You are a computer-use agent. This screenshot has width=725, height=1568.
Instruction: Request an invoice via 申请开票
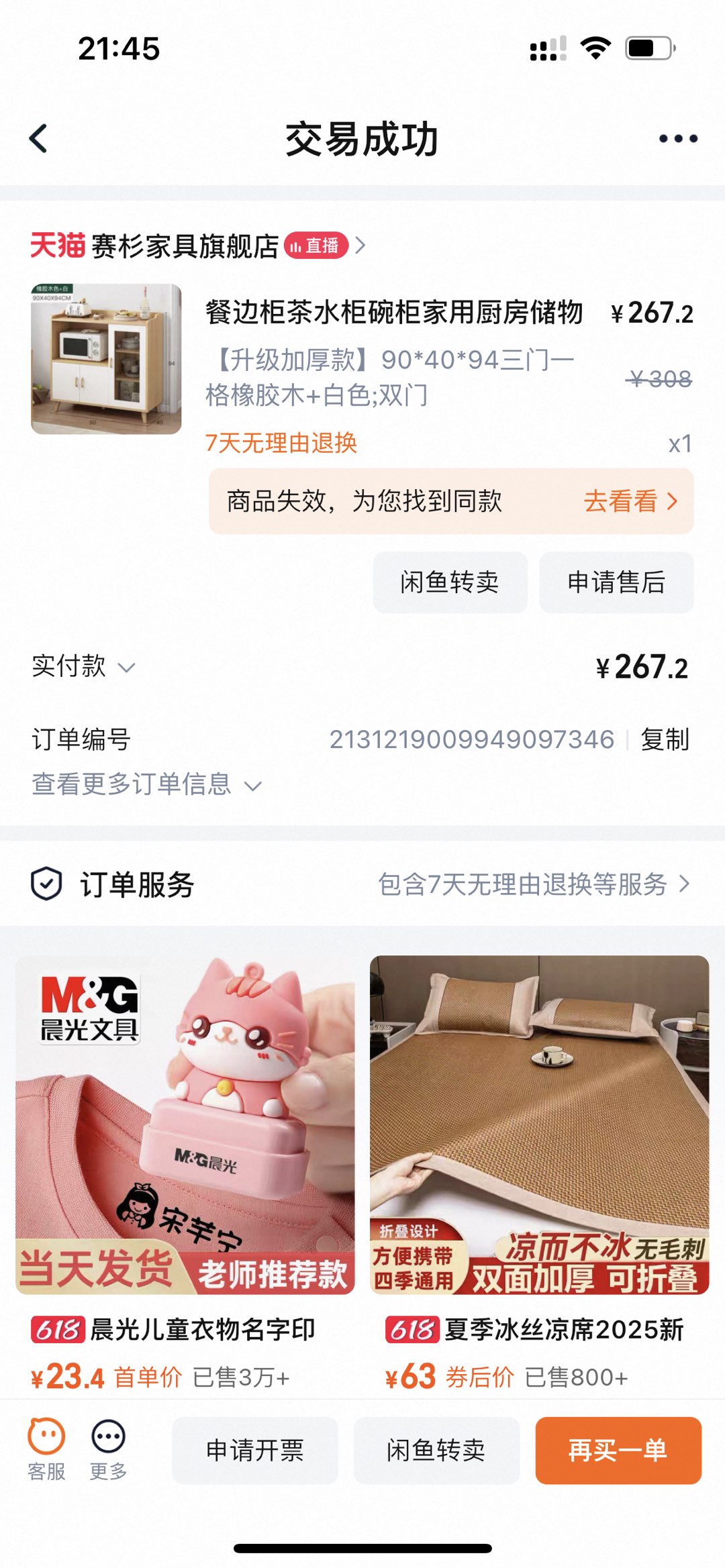click(255, 1450)
